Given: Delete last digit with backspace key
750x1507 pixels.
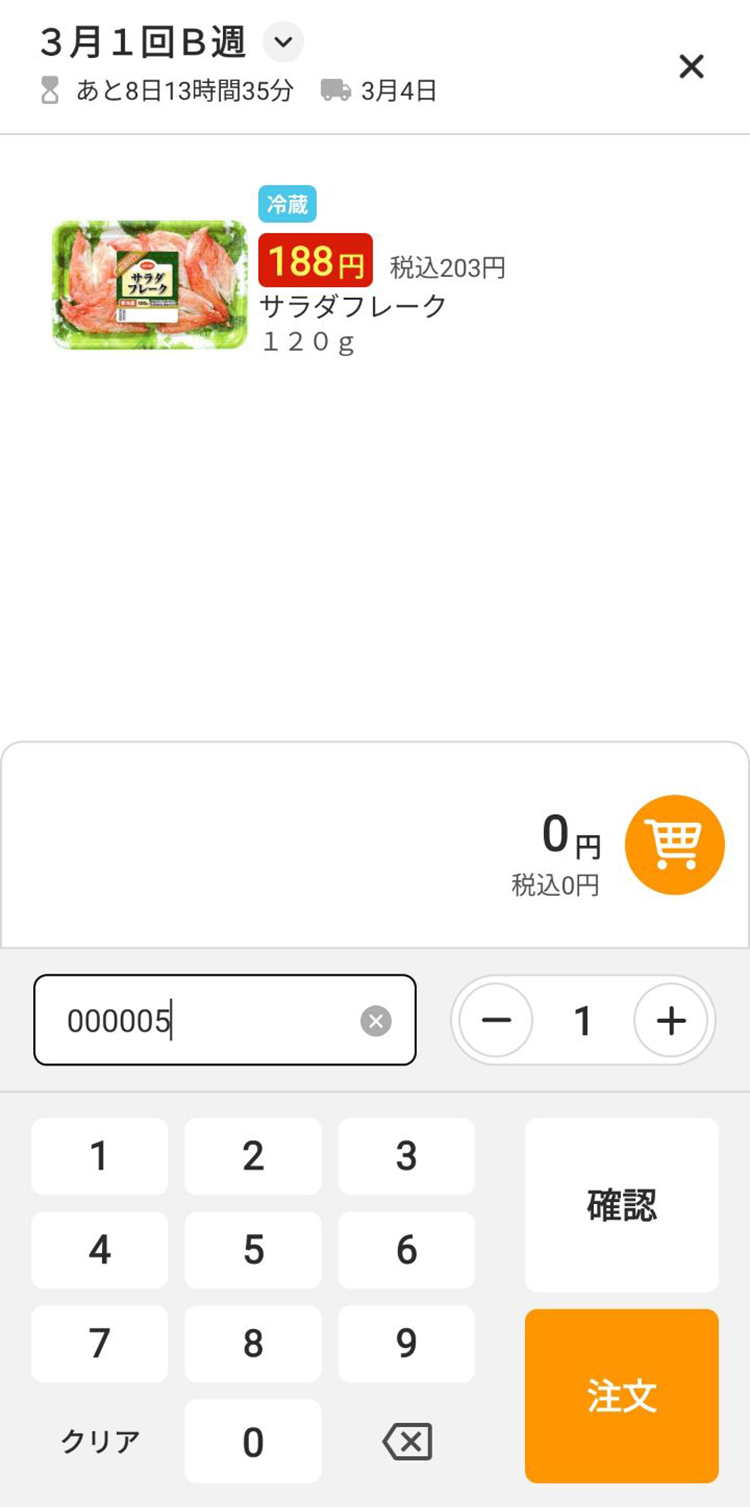Looking at the screenshot, I should pos(407,1441).
